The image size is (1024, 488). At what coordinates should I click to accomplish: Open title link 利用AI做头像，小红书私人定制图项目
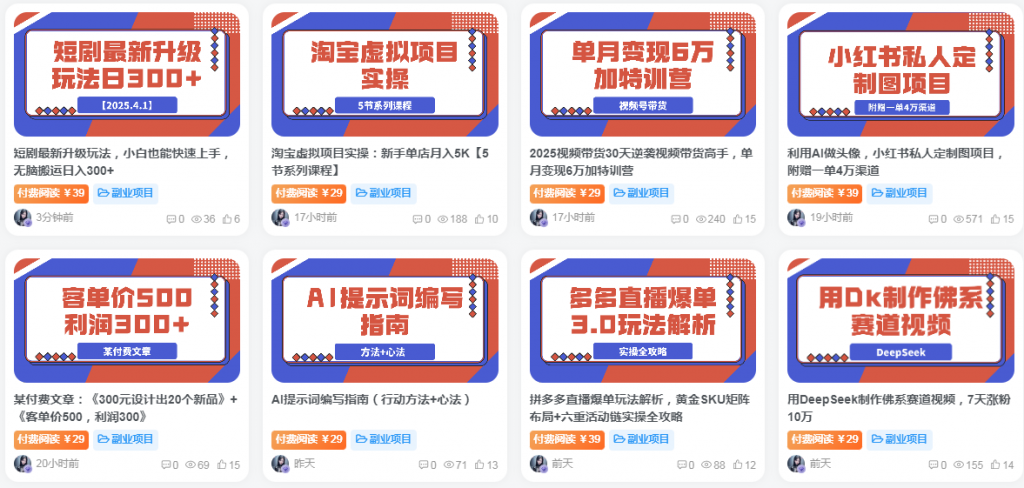tap(895, 162)
